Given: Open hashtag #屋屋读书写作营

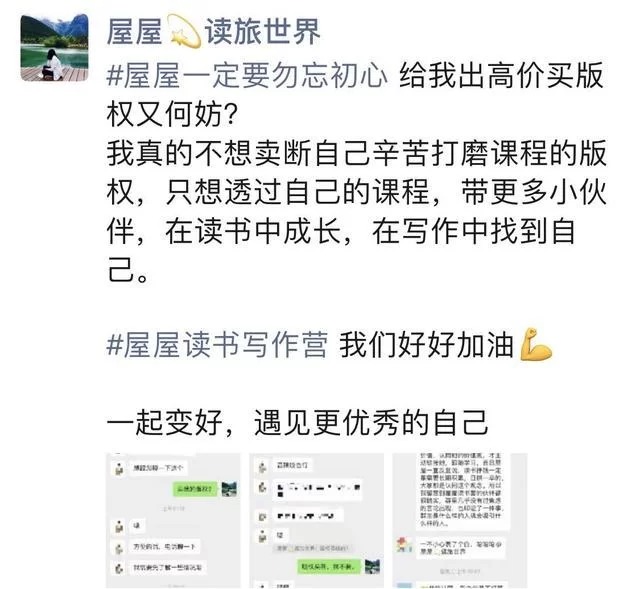Looking at the screenshot, I should 217,346.
